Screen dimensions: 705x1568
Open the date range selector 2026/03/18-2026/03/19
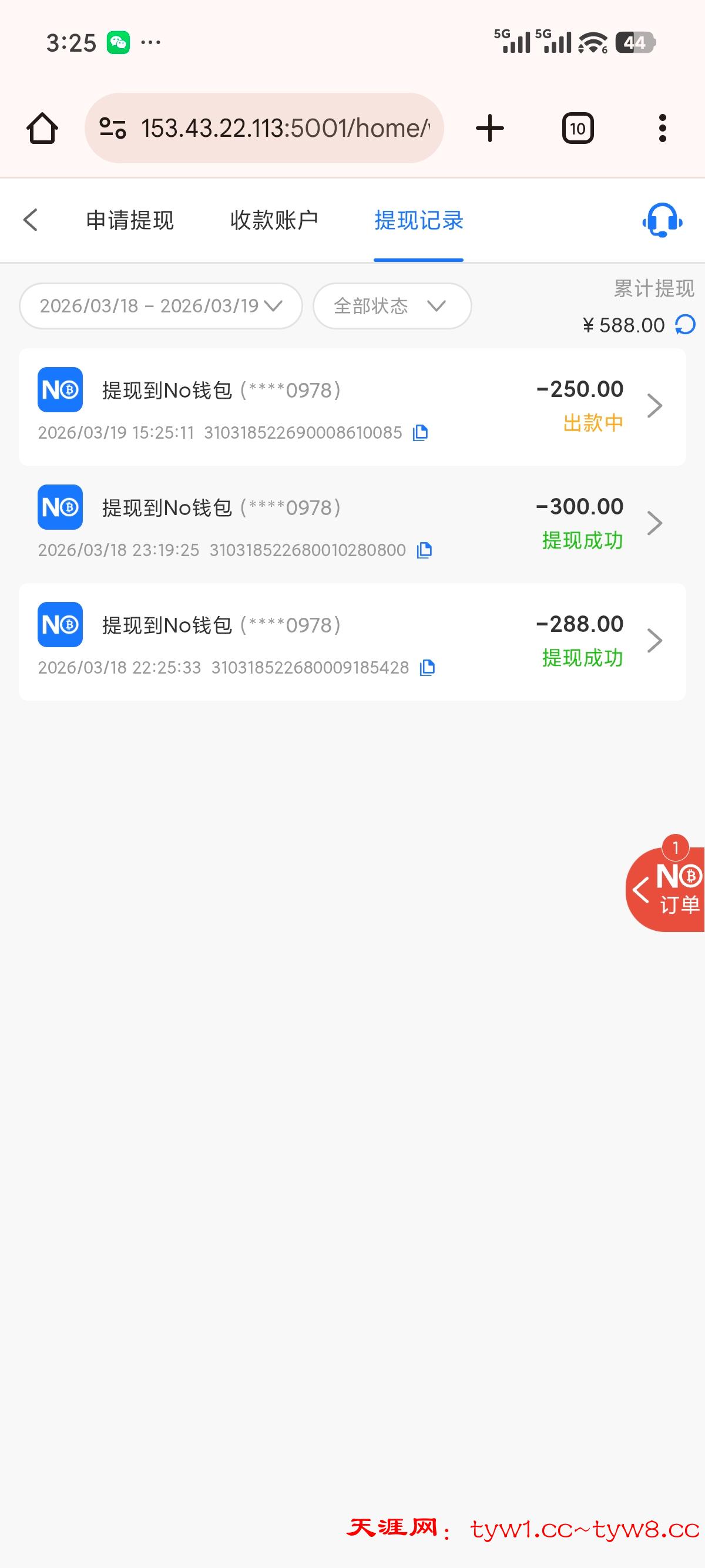point(160,306)
